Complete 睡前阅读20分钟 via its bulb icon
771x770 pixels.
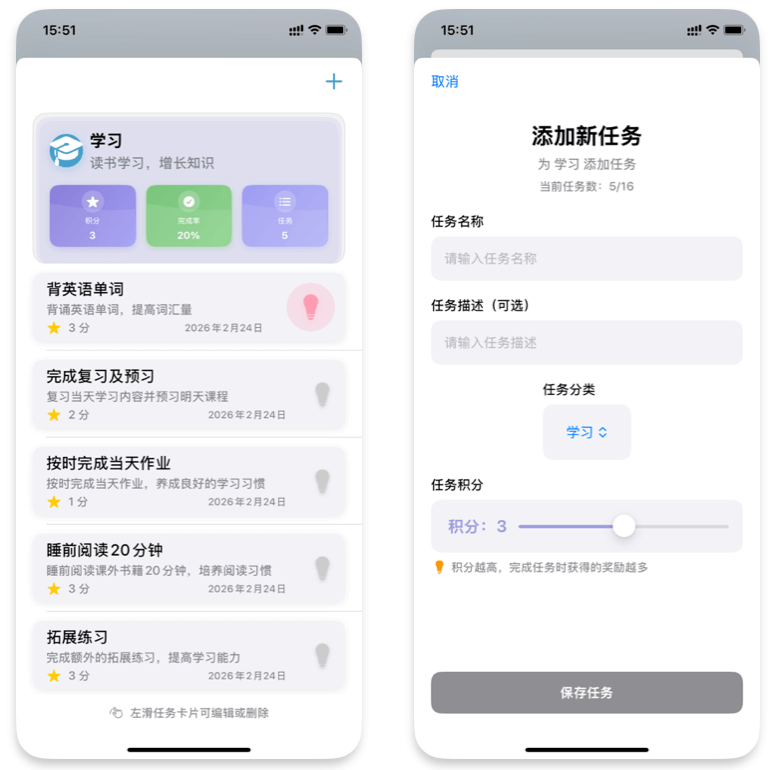click(x=322, y=568)
